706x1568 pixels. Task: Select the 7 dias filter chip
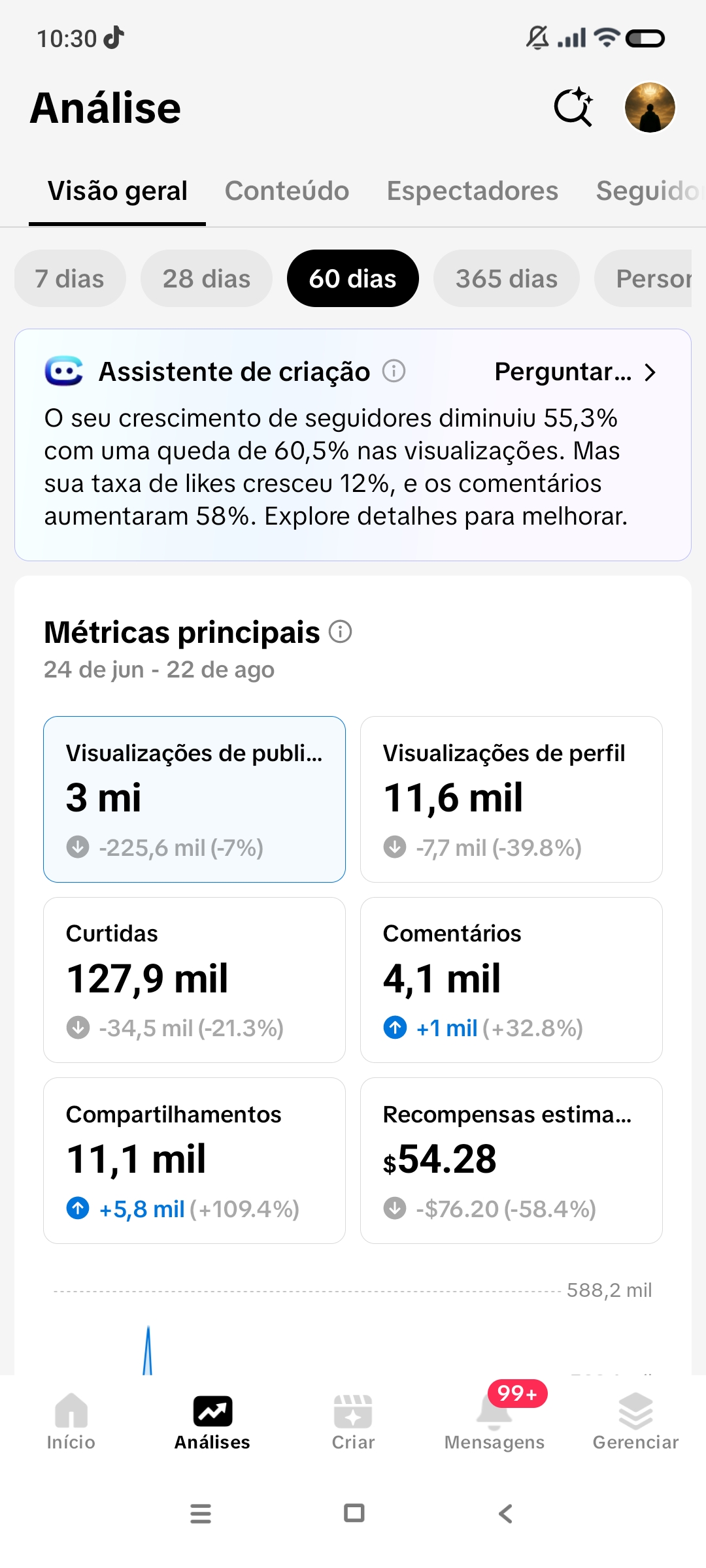pyautogui.click(x=70, y=278)
